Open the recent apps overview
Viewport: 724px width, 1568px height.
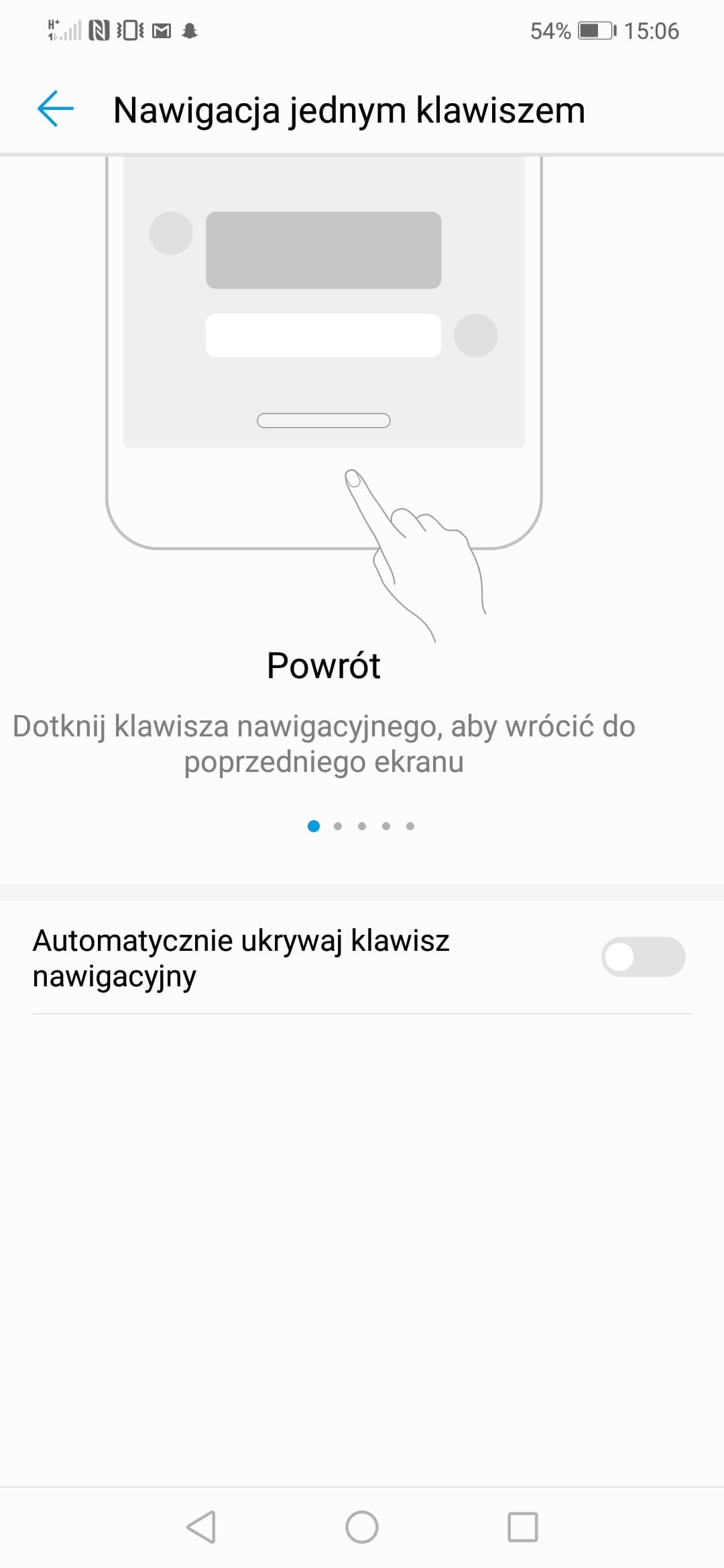point(523,1527)
